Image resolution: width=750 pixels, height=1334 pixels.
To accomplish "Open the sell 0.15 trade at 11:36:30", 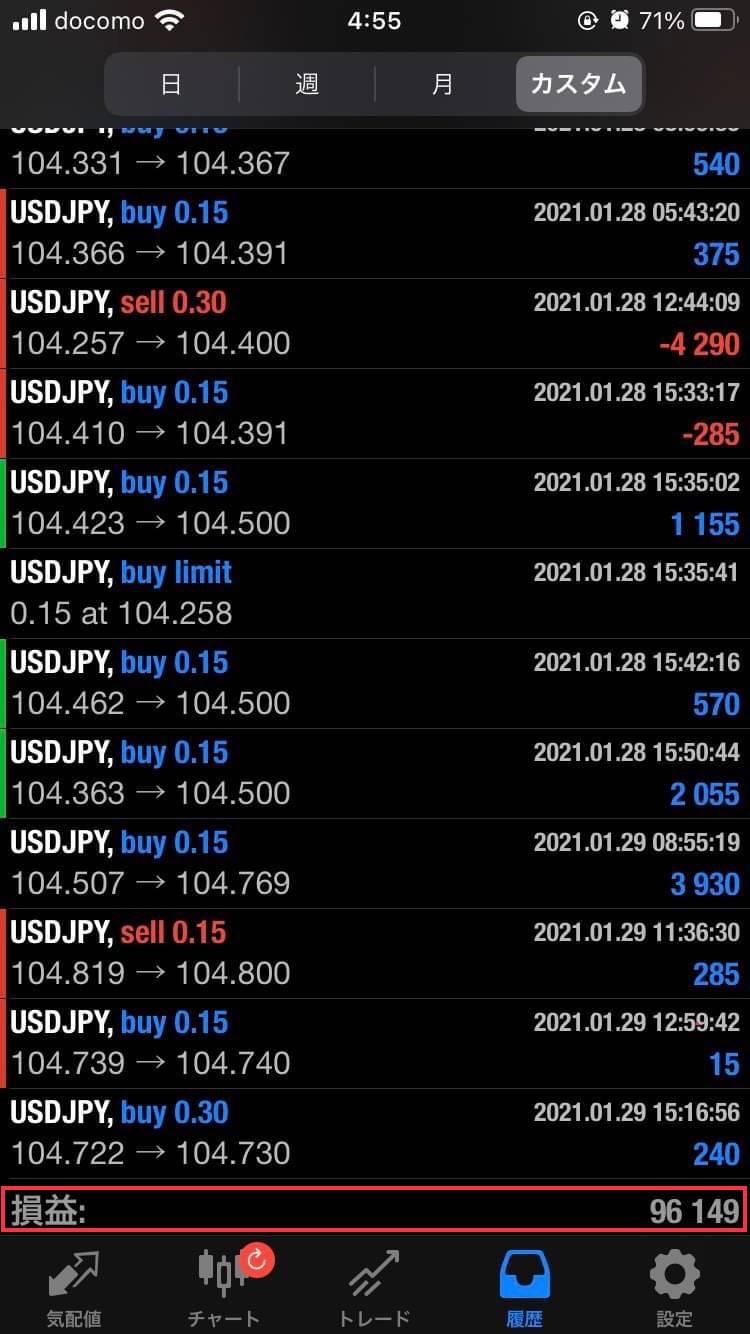I will point(375,954).
